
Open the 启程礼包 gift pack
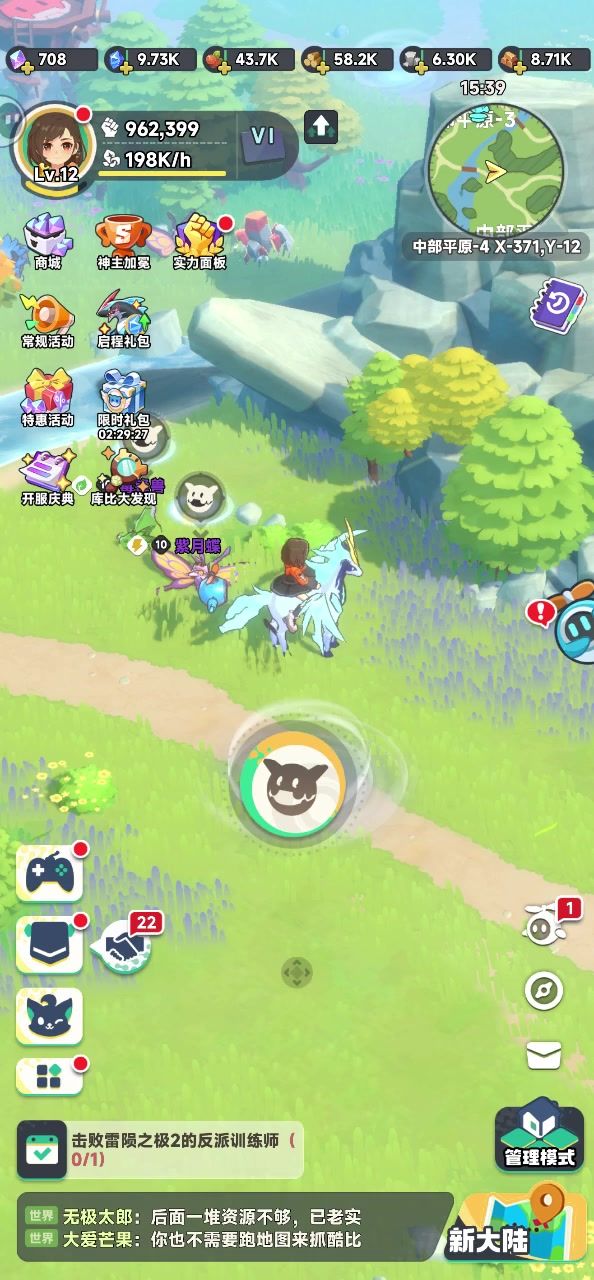[x=123, y=320]
